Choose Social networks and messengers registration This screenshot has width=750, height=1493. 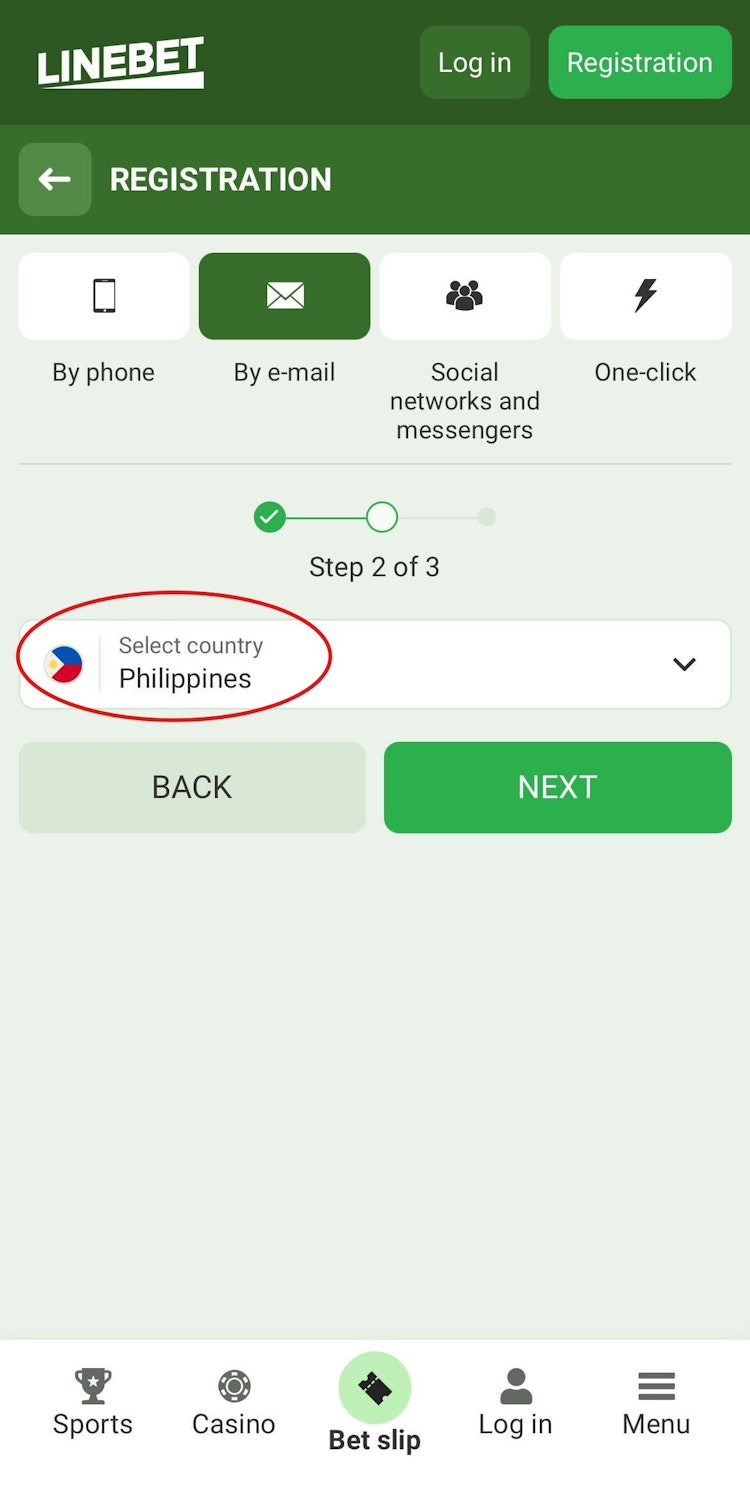[x=465, y=297]
